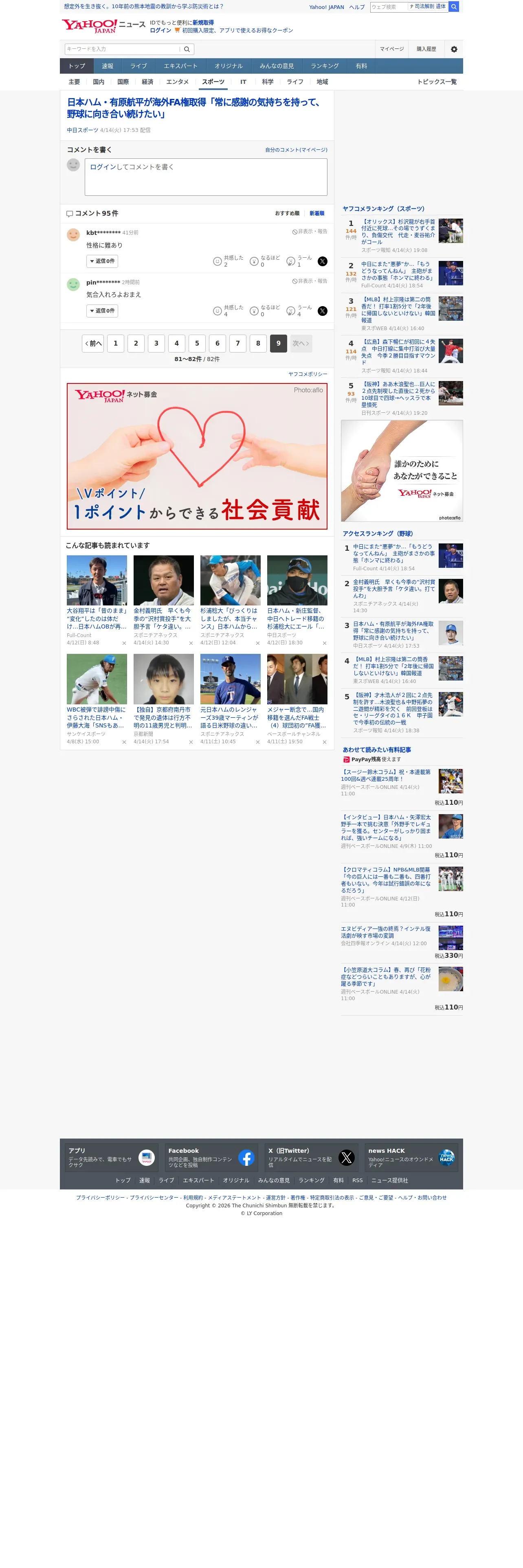The width and height of the screenshot is (523, 1568).
Task: Share pin******** comment on X
Action: [x=322, y=311]
